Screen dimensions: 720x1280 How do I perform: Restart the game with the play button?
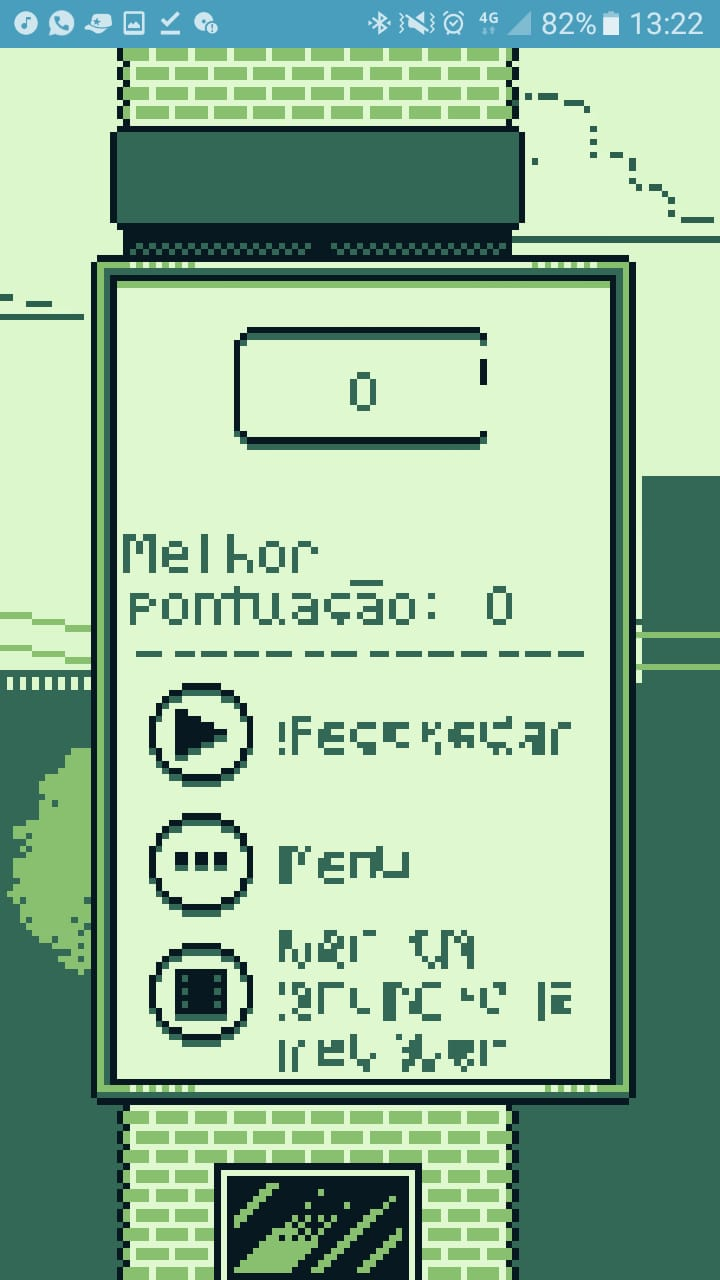coord(201,735)
